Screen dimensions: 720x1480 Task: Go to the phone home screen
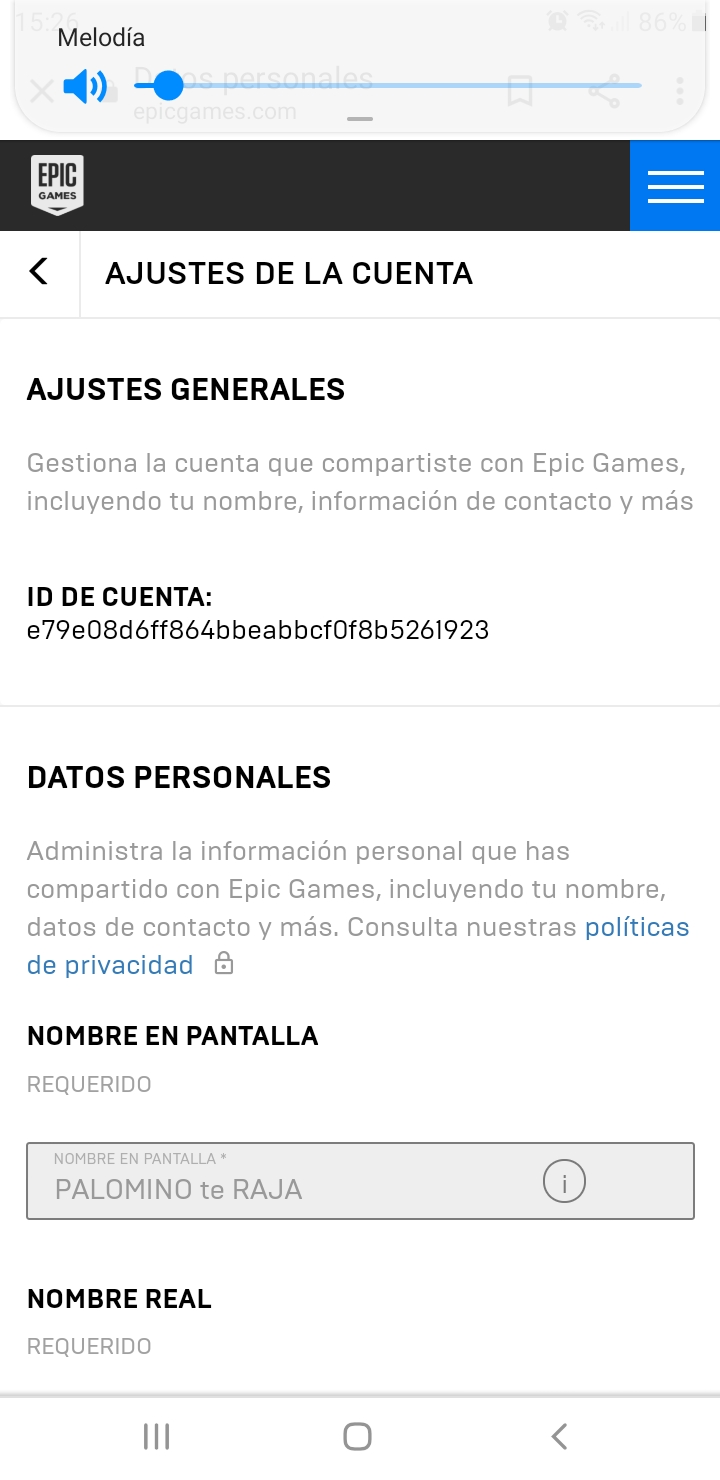pyautogui.click(x=358, y=1437)
